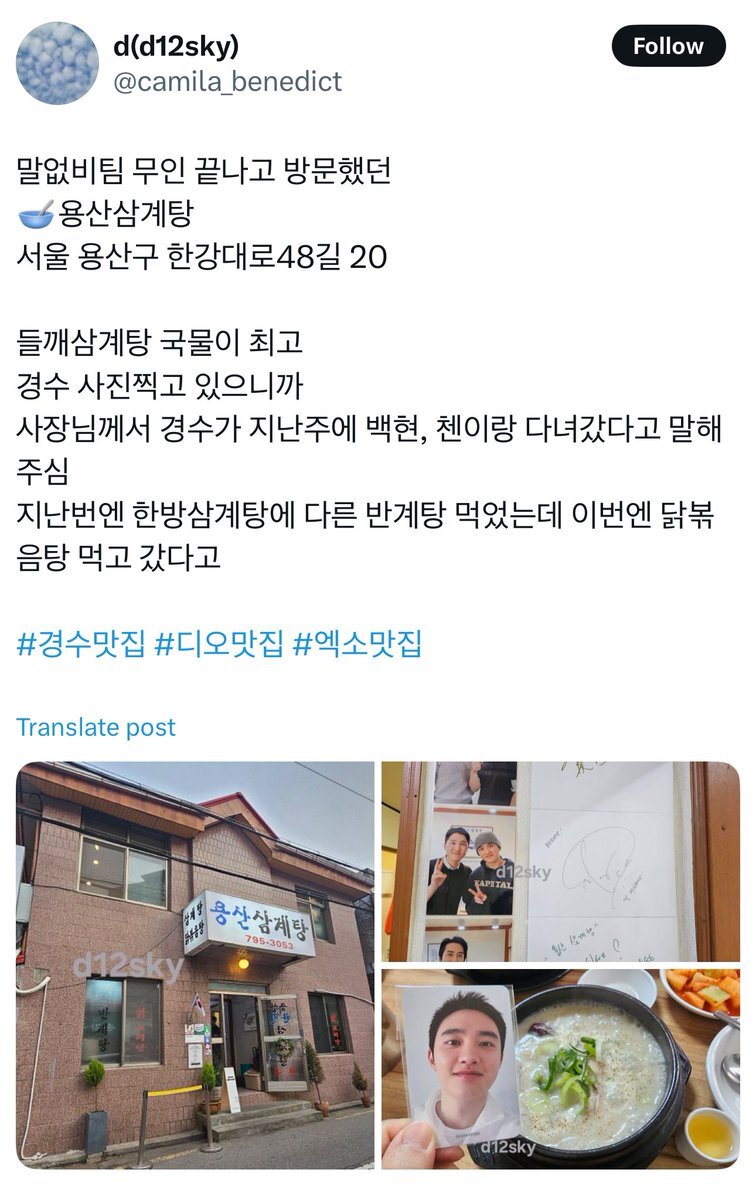Screen dimensions: 756x1200
Task: Open the #엑소맛집 hashtag
Action: 357,644
